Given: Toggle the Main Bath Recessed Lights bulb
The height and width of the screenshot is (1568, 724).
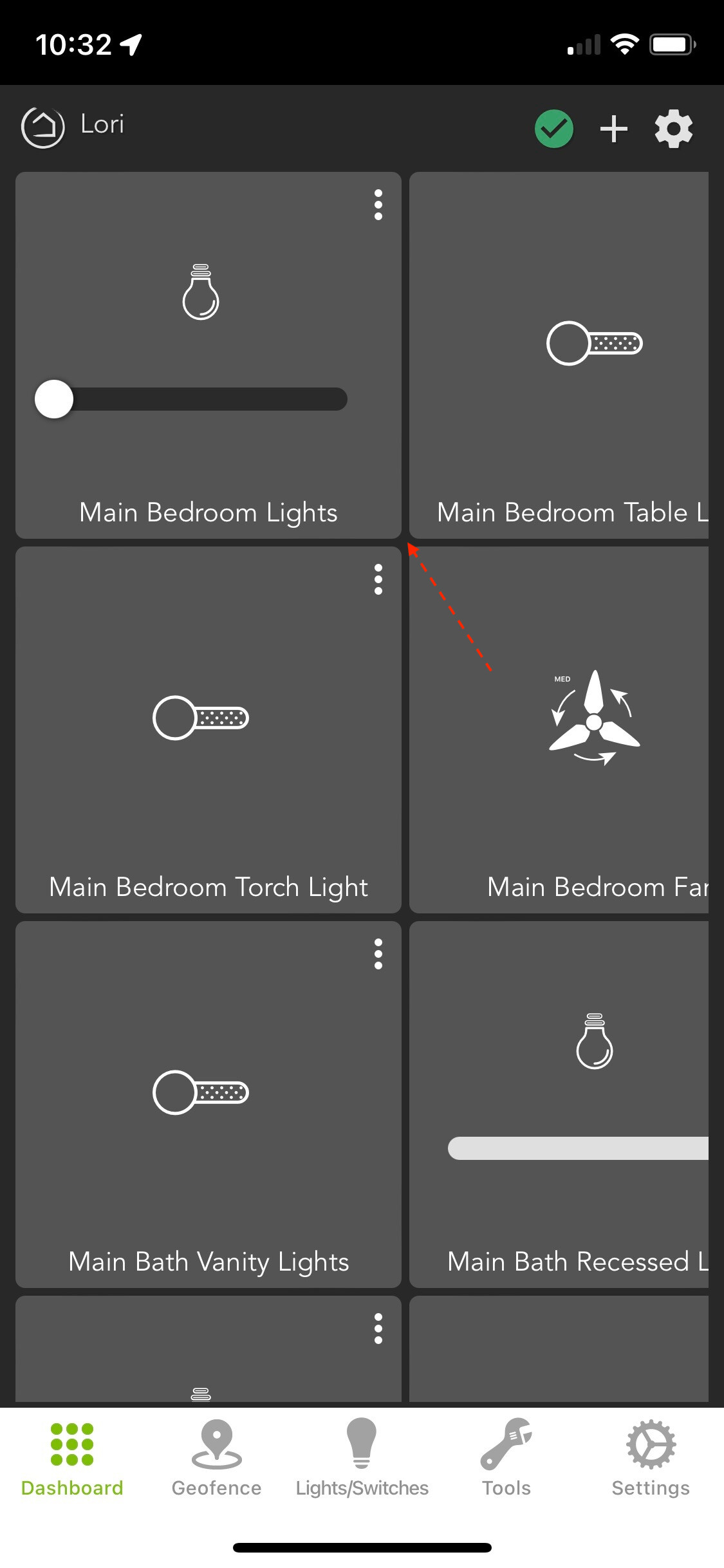Looking at the screenshot, I should pos(595,1041).
